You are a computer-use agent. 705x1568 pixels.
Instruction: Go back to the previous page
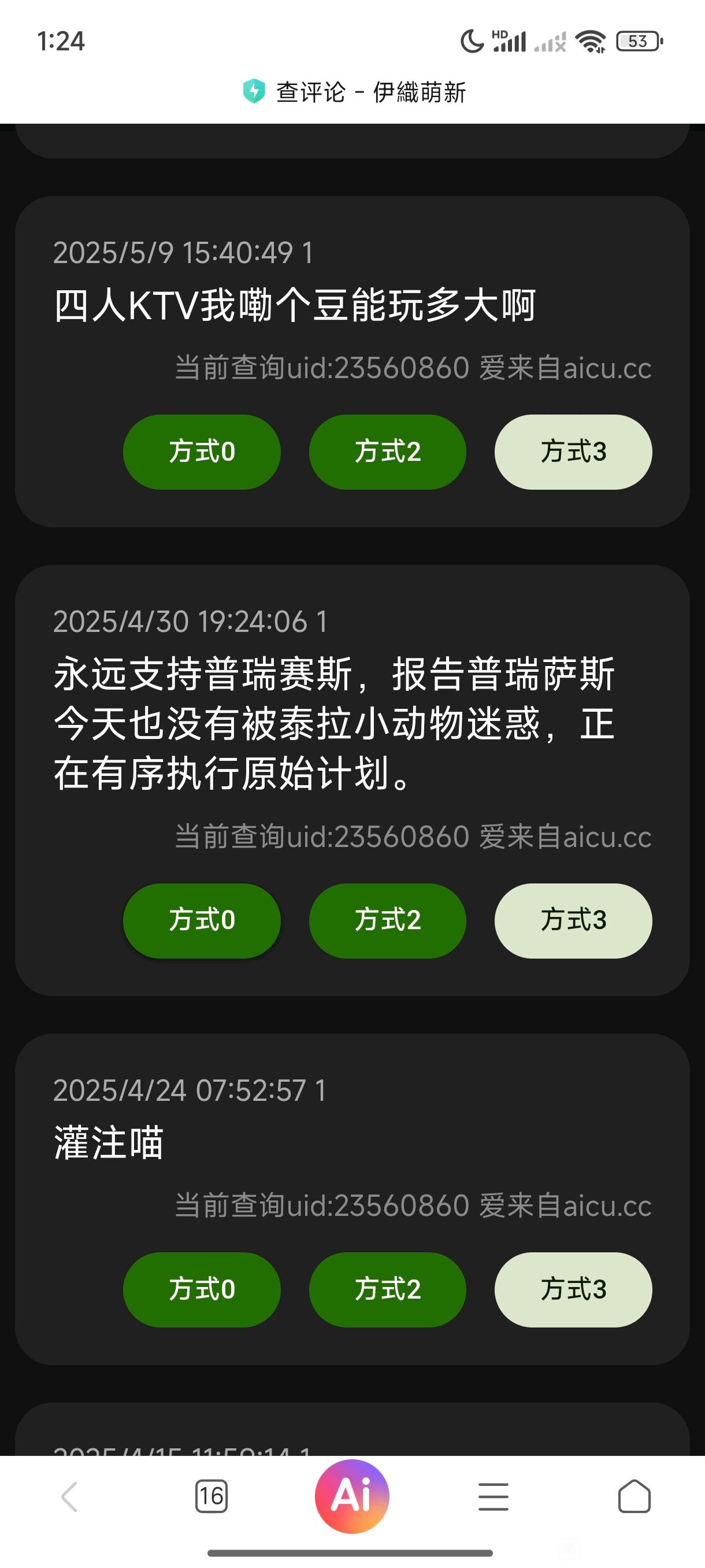click(x=70, y=1497)
